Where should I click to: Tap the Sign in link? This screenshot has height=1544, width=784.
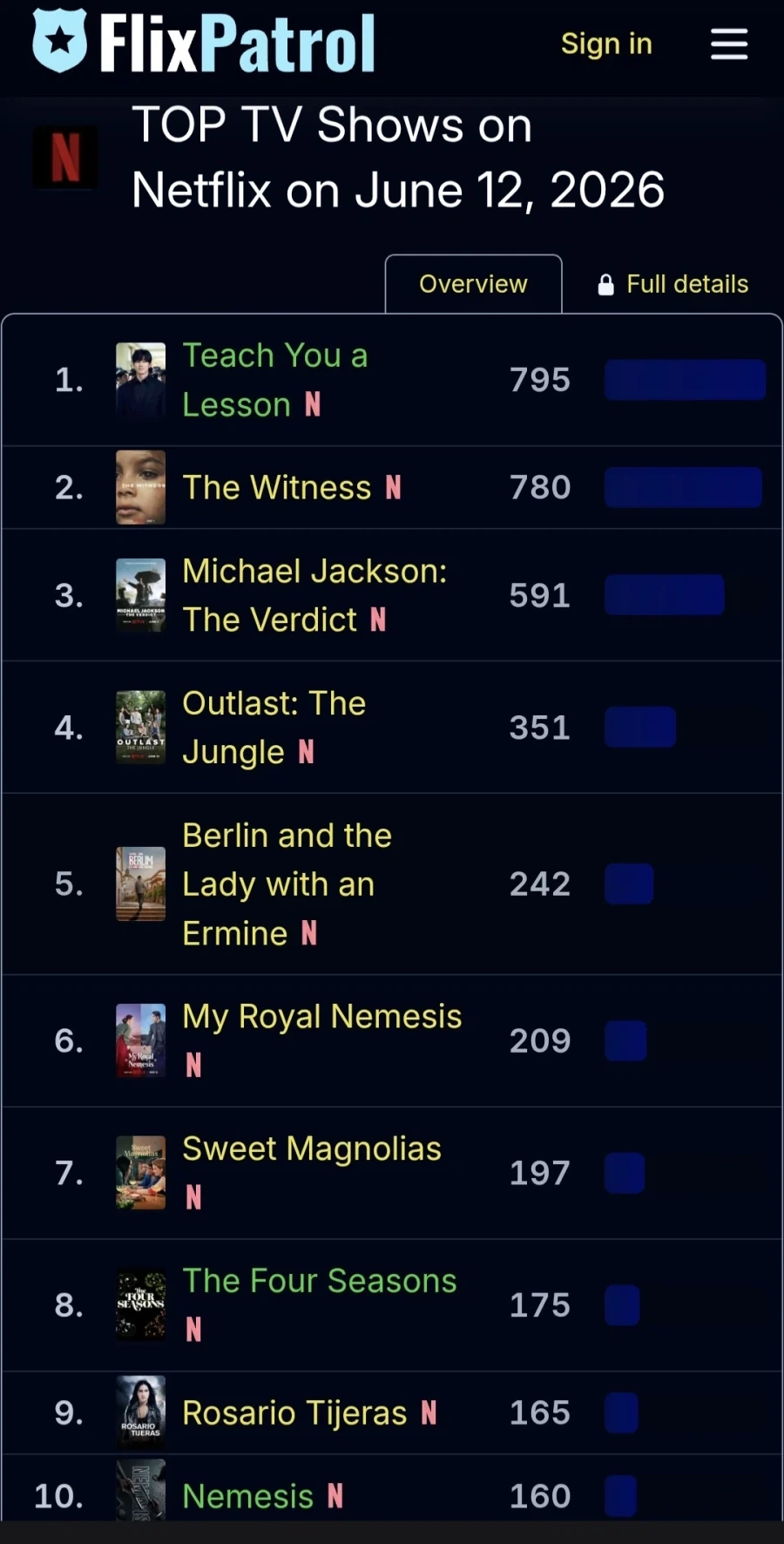606,44
